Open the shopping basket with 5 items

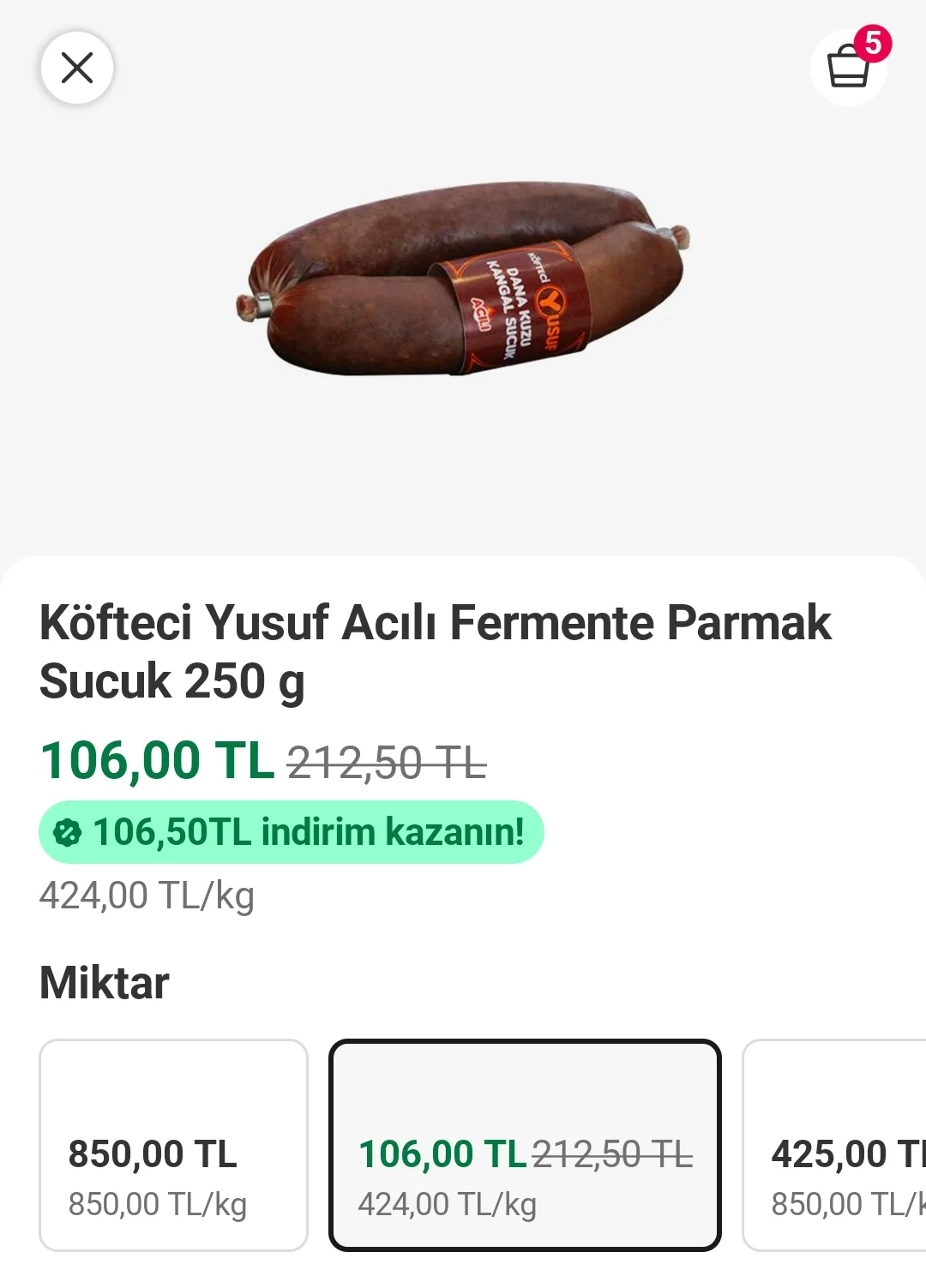pos(848,67)
